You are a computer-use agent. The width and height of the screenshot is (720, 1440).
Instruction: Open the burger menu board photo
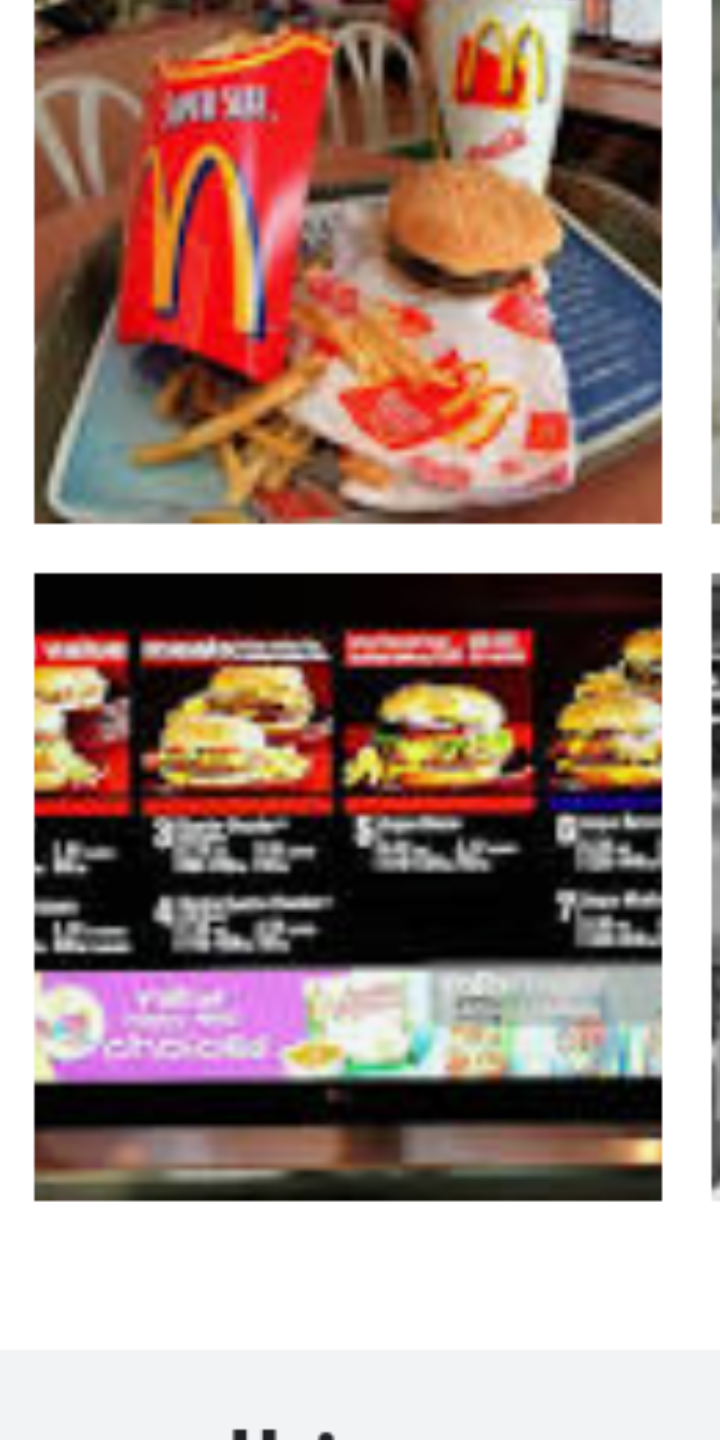point(348,886)
